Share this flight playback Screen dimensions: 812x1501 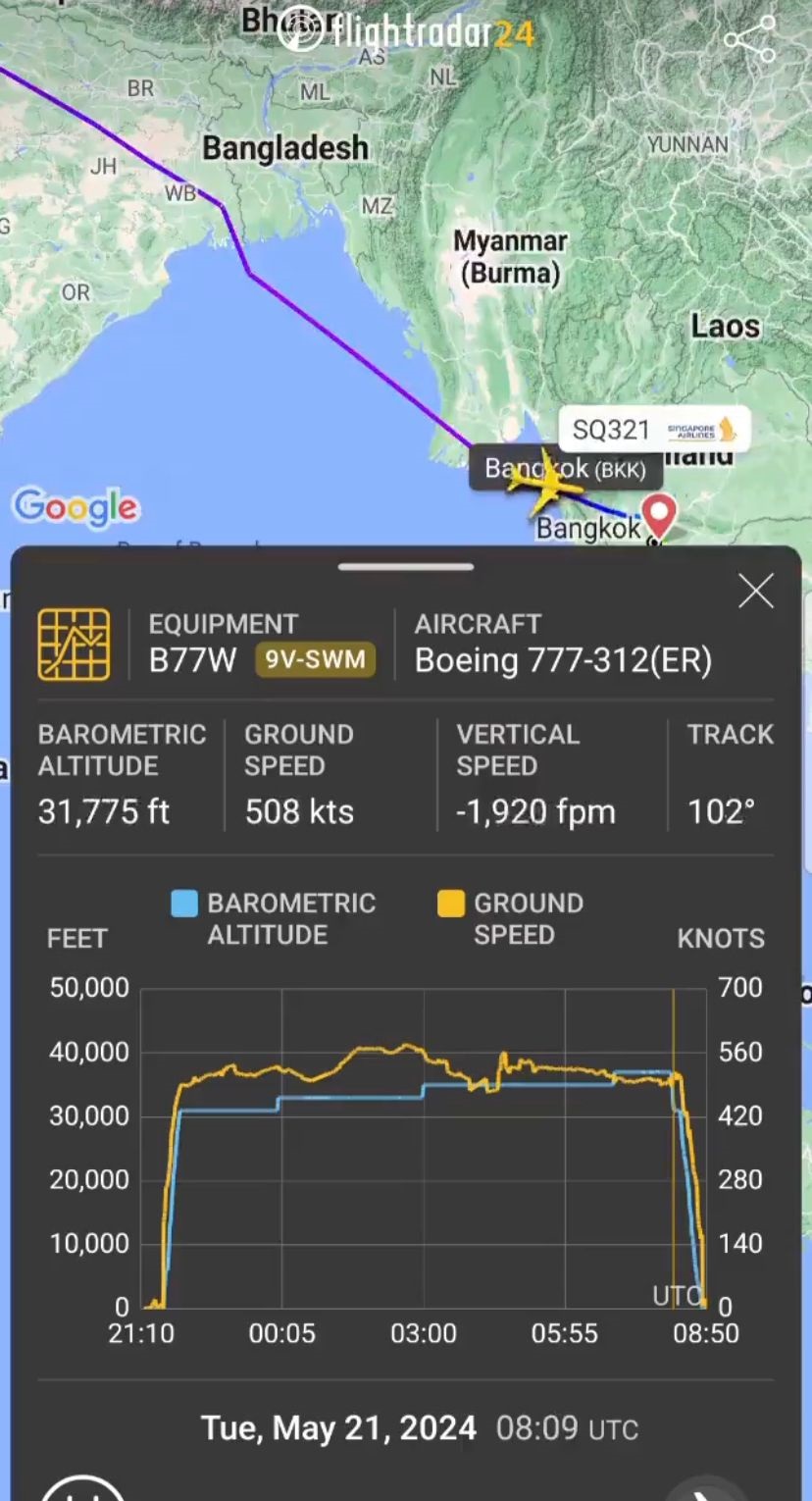tap(750, 41)
